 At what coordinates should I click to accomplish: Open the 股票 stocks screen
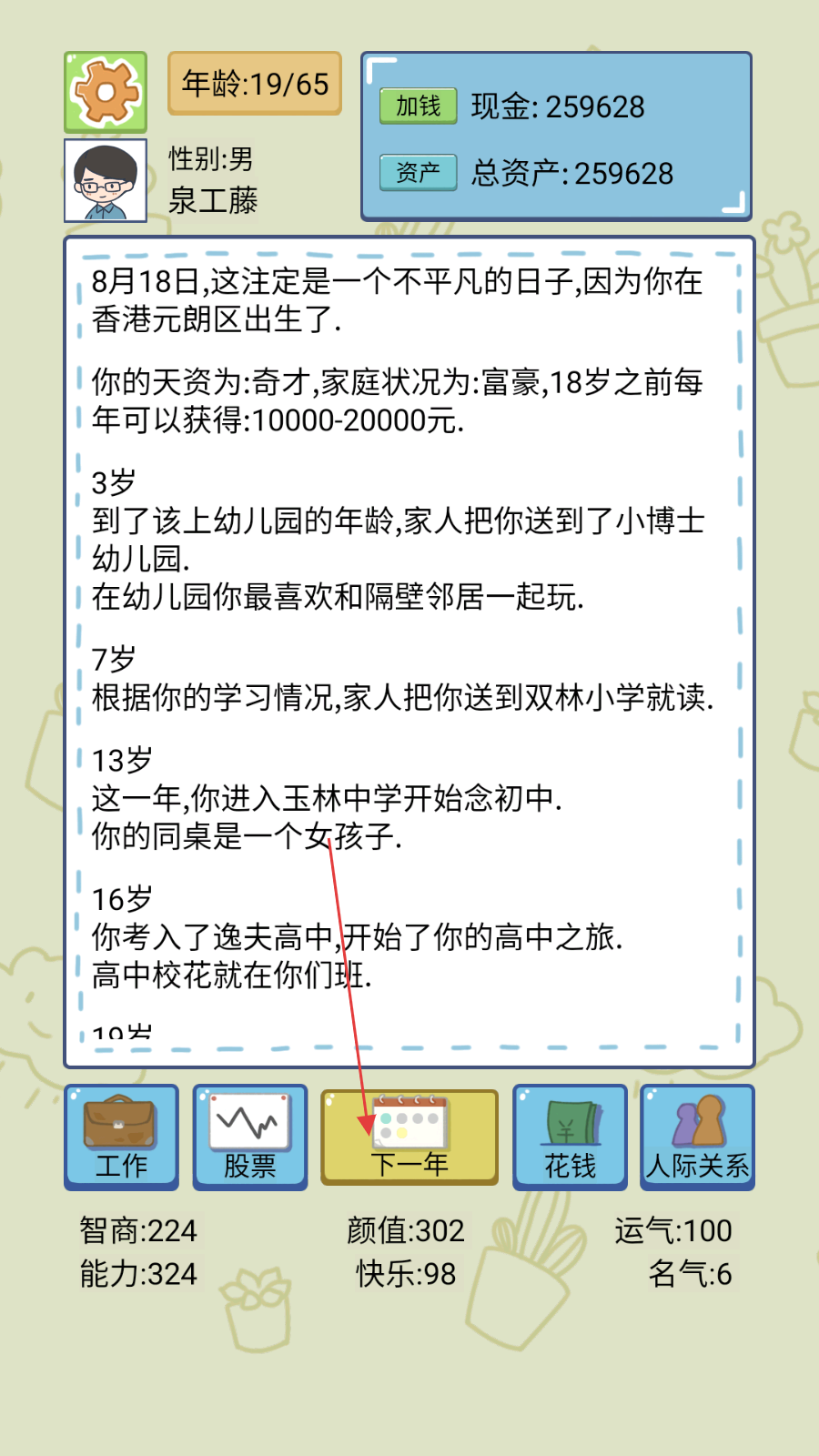pyautogui.click(x=250, y=1137)
